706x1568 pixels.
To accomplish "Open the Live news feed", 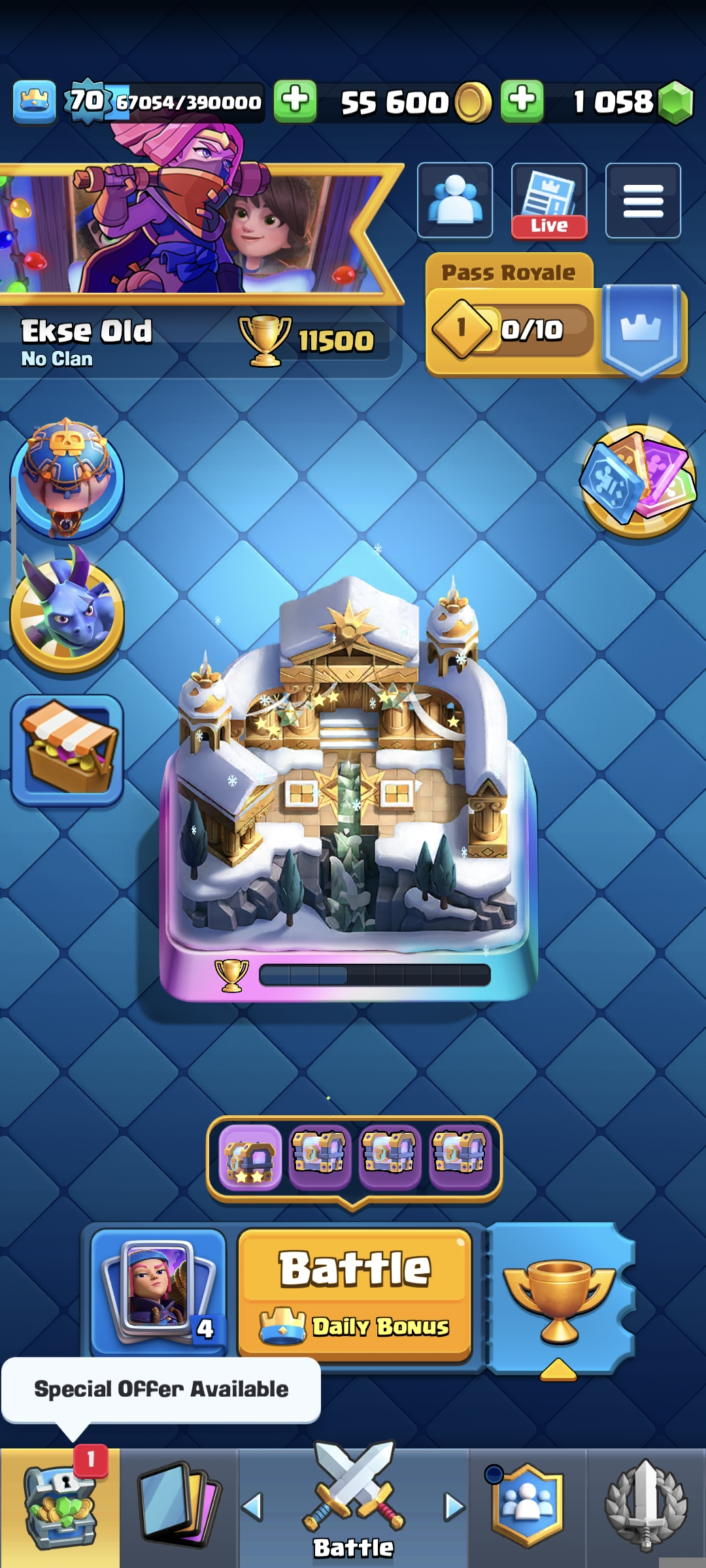I will [x=549, y=201].
